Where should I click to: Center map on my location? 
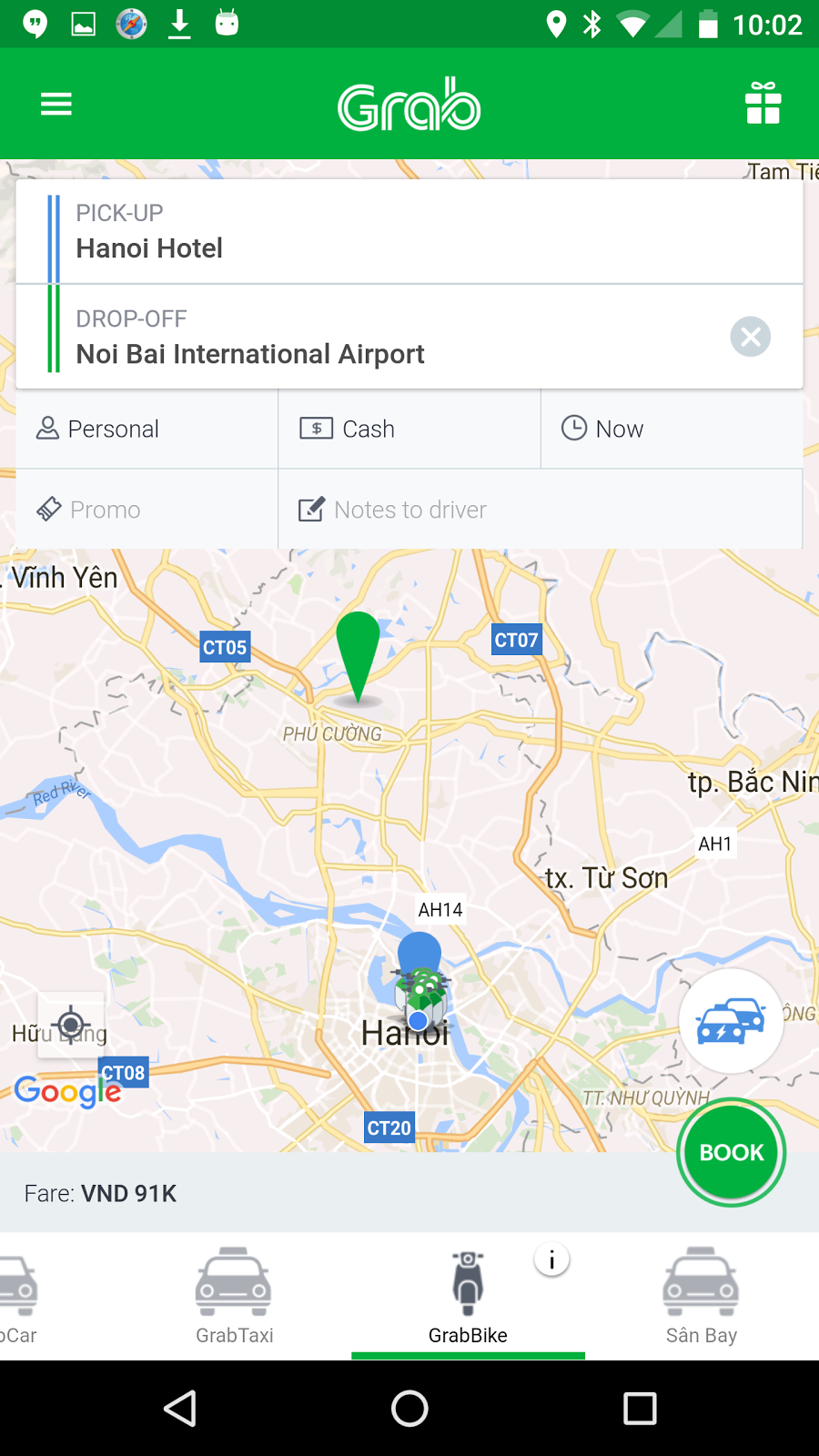[71, 1025]
